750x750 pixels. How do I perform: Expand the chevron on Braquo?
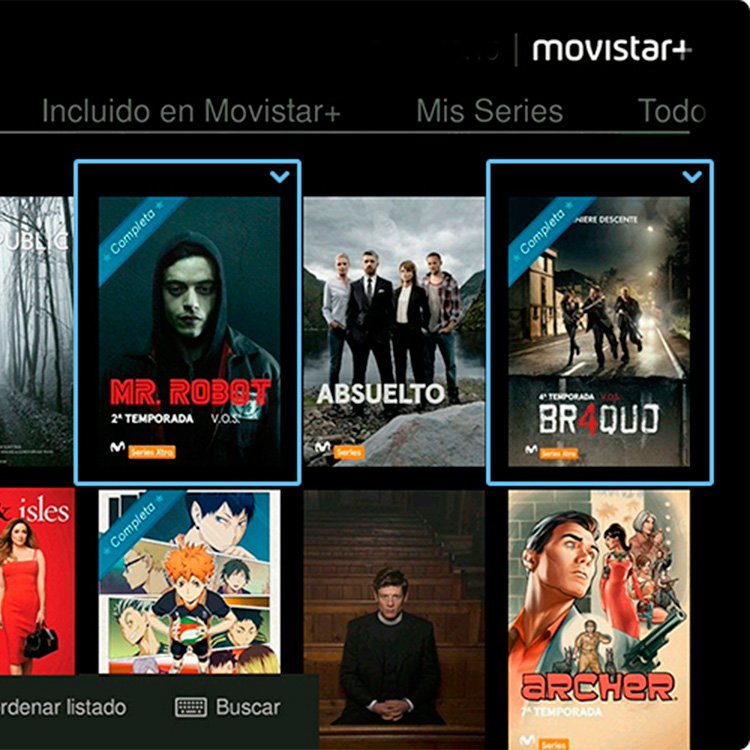click(692, 177)
